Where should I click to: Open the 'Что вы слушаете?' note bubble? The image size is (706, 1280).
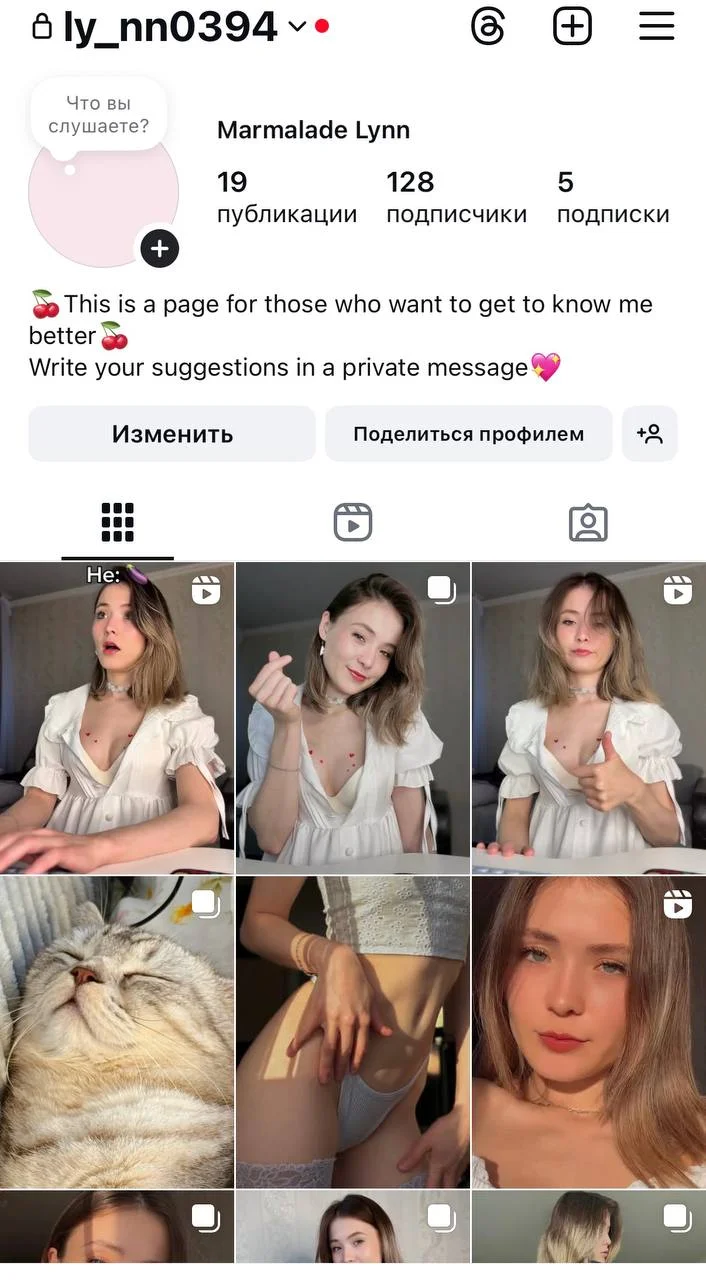click(98, 116)
